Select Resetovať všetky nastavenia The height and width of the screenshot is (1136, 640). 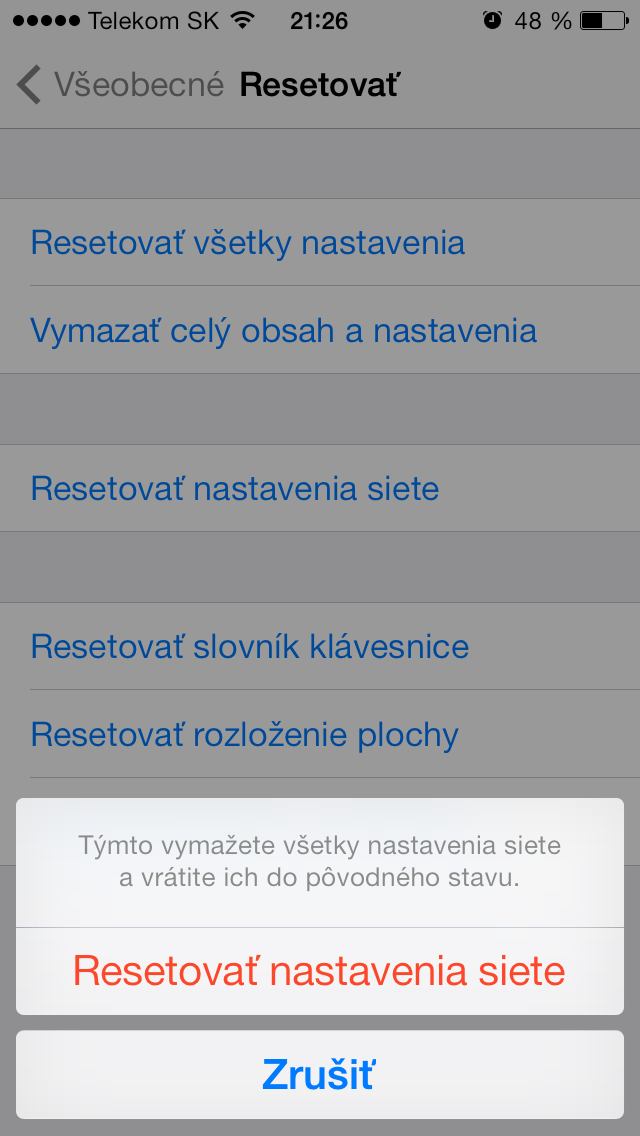[247, 243]
